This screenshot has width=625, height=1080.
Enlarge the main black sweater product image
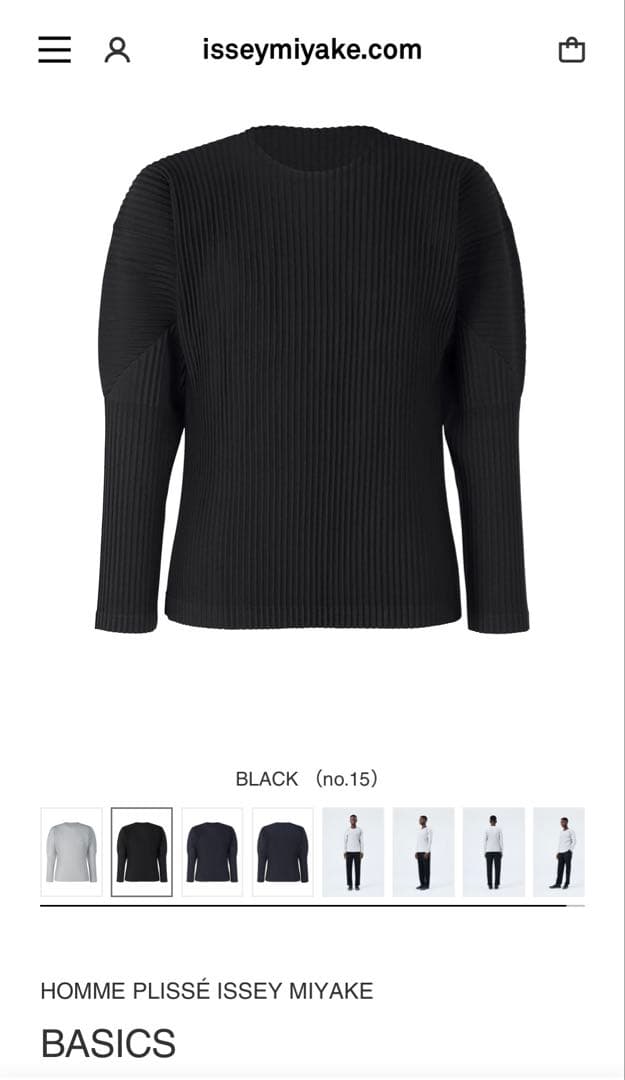pos(312,380)
